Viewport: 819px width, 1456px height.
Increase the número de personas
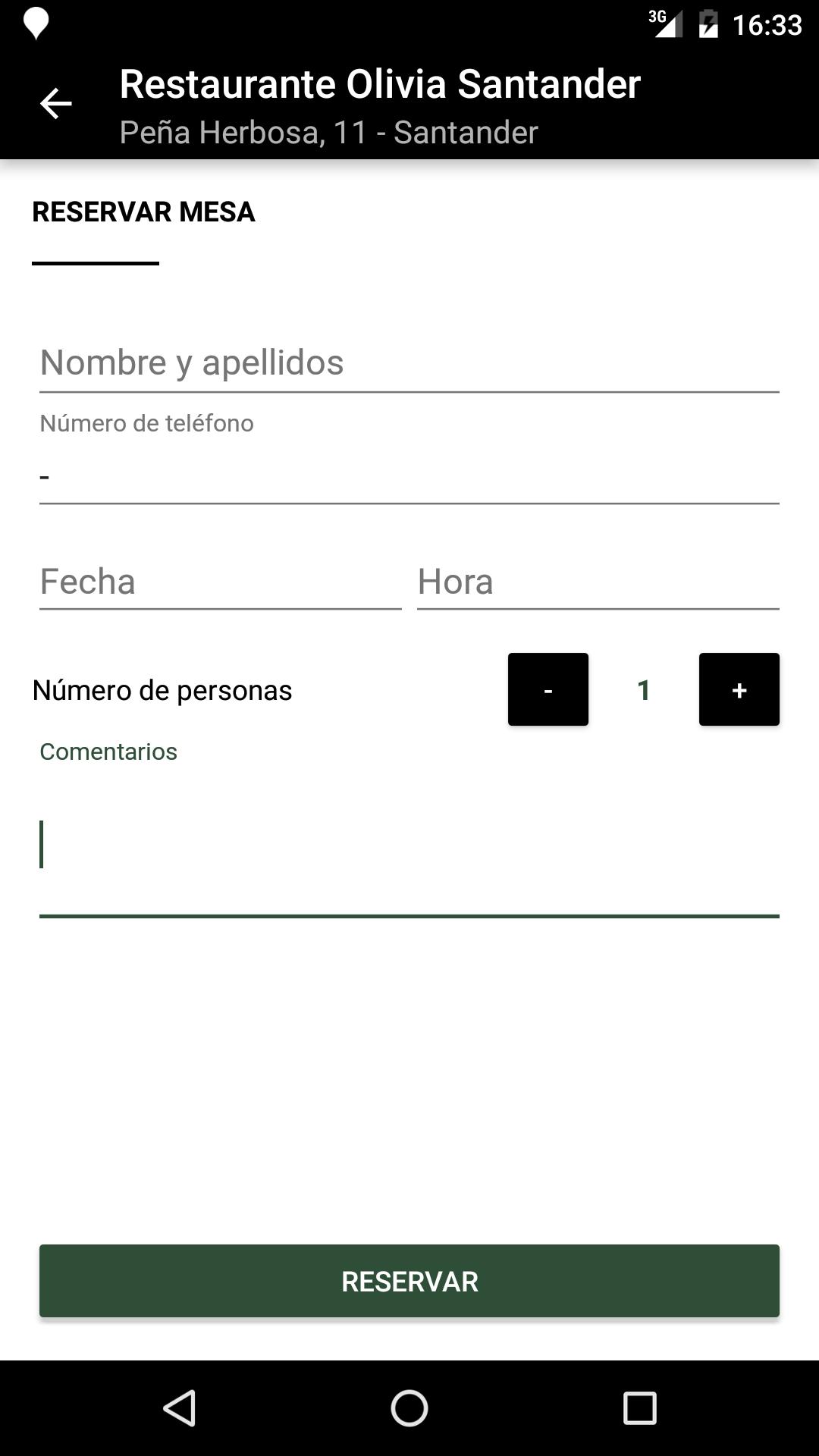(739, 689)
